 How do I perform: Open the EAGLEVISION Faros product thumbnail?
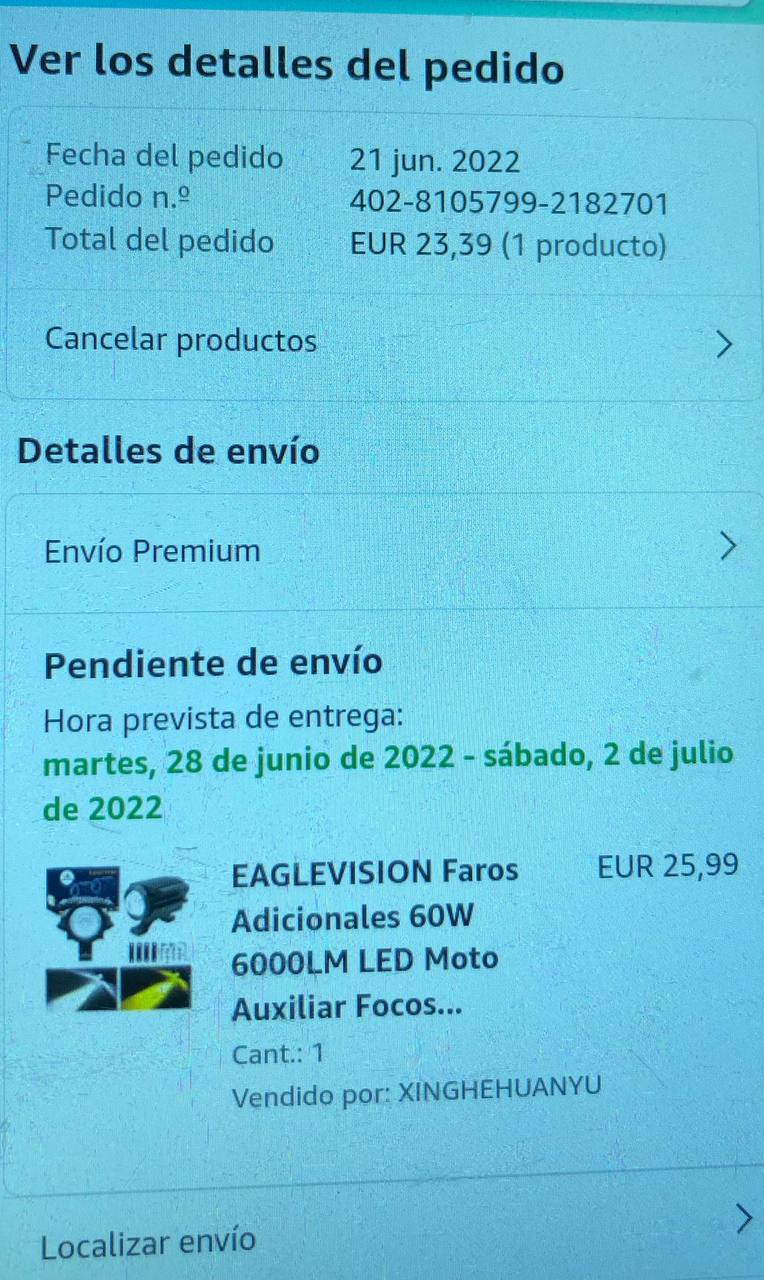point(118,940)
